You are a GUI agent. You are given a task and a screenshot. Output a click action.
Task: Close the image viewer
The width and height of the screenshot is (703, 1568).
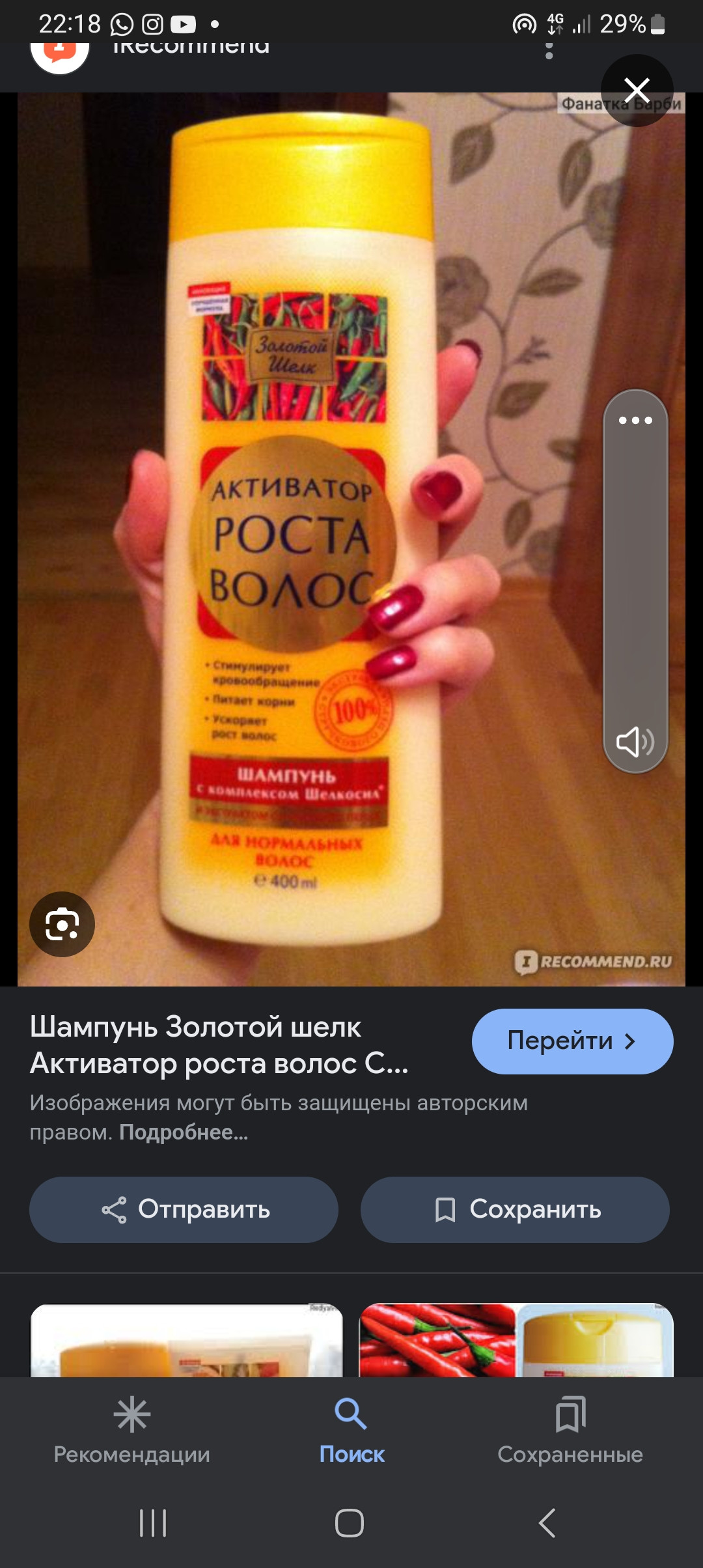point(637,91)
